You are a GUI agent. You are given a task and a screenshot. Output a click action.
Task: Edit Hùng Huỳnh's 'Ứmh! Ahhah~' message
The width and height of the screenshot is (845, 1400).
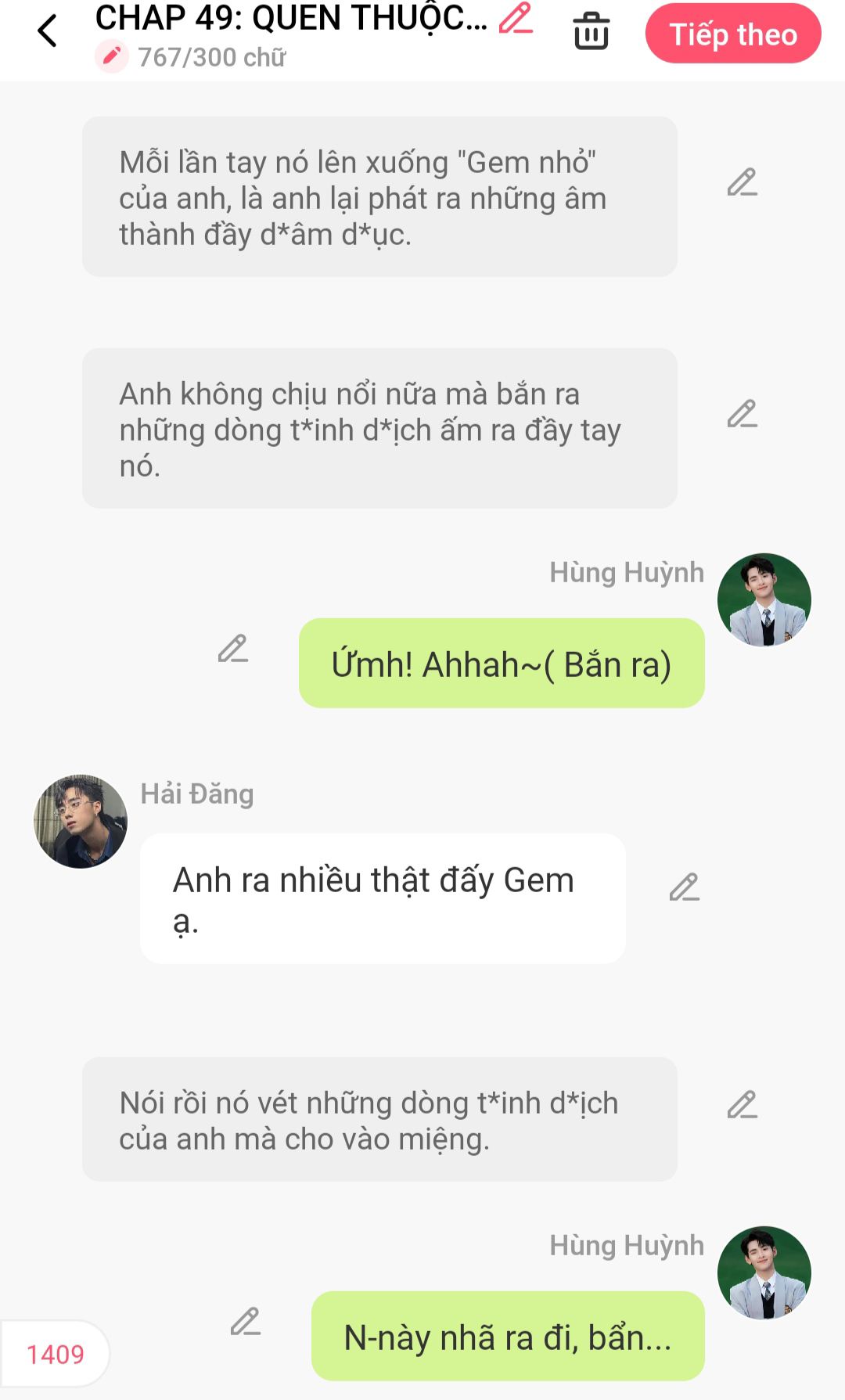pos(232,649)
